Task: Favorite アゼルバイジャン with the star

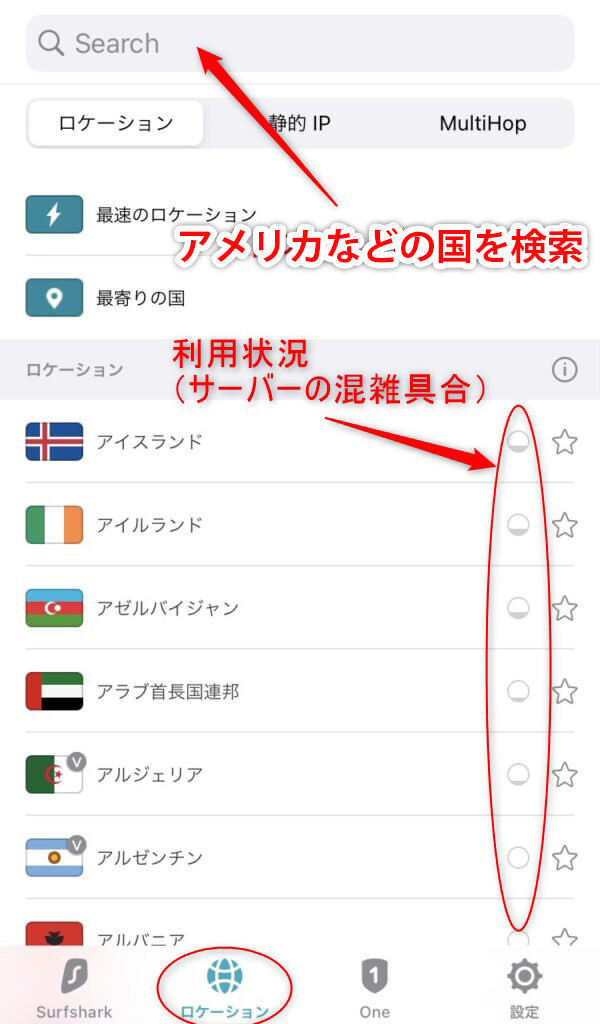Action: [565, 608]
